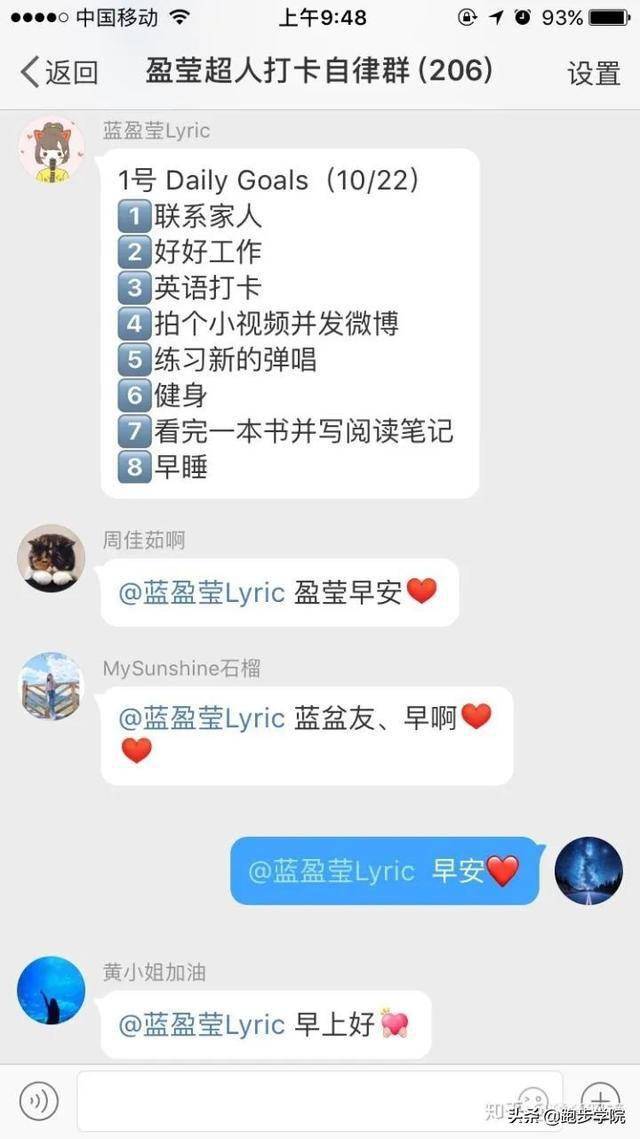Open 设置 for this group chat
The width and height of the screenshot is (640, 1139).
[x=594, y=73]
